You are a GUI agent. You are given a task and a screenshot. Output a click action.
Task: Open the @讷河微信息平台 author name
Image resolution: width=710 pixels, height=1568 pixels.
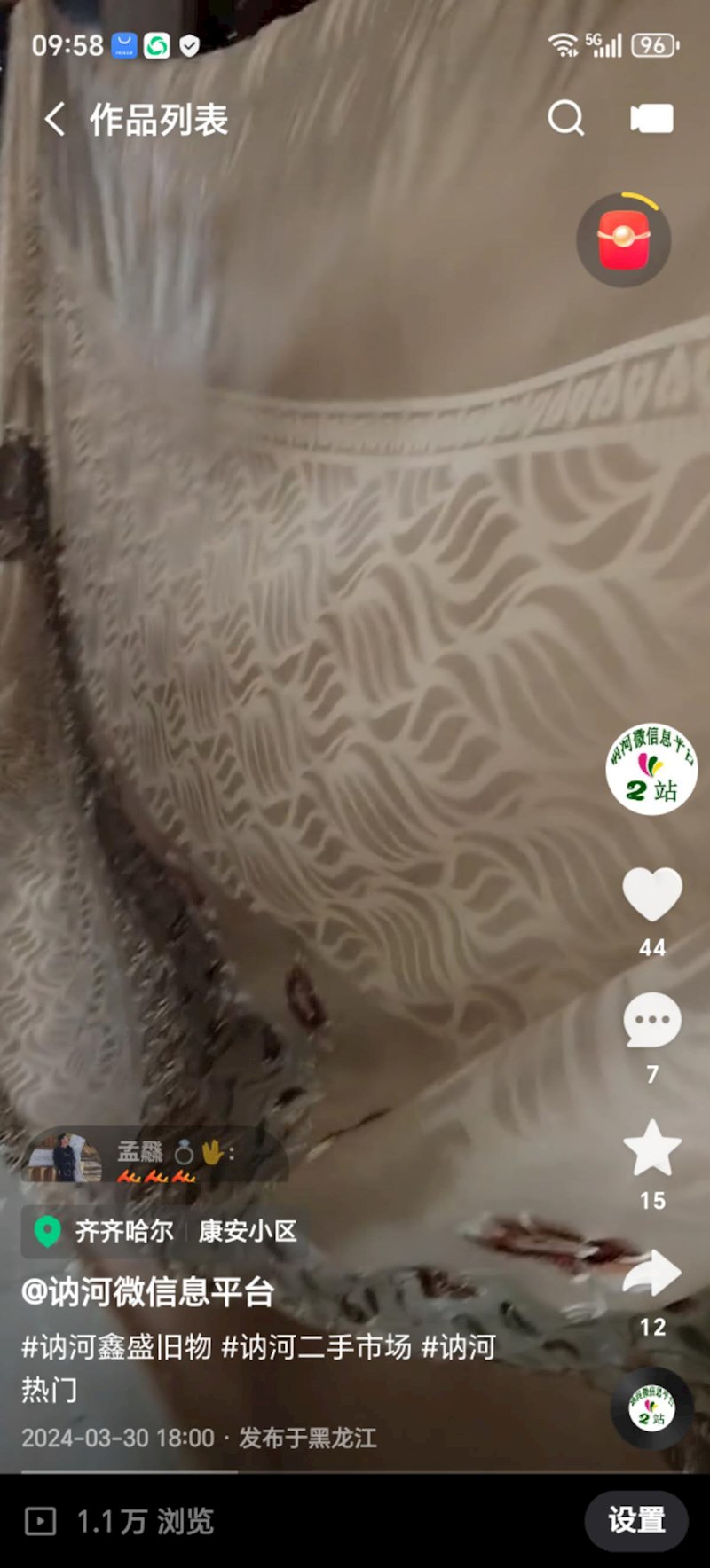point(147,1292)
